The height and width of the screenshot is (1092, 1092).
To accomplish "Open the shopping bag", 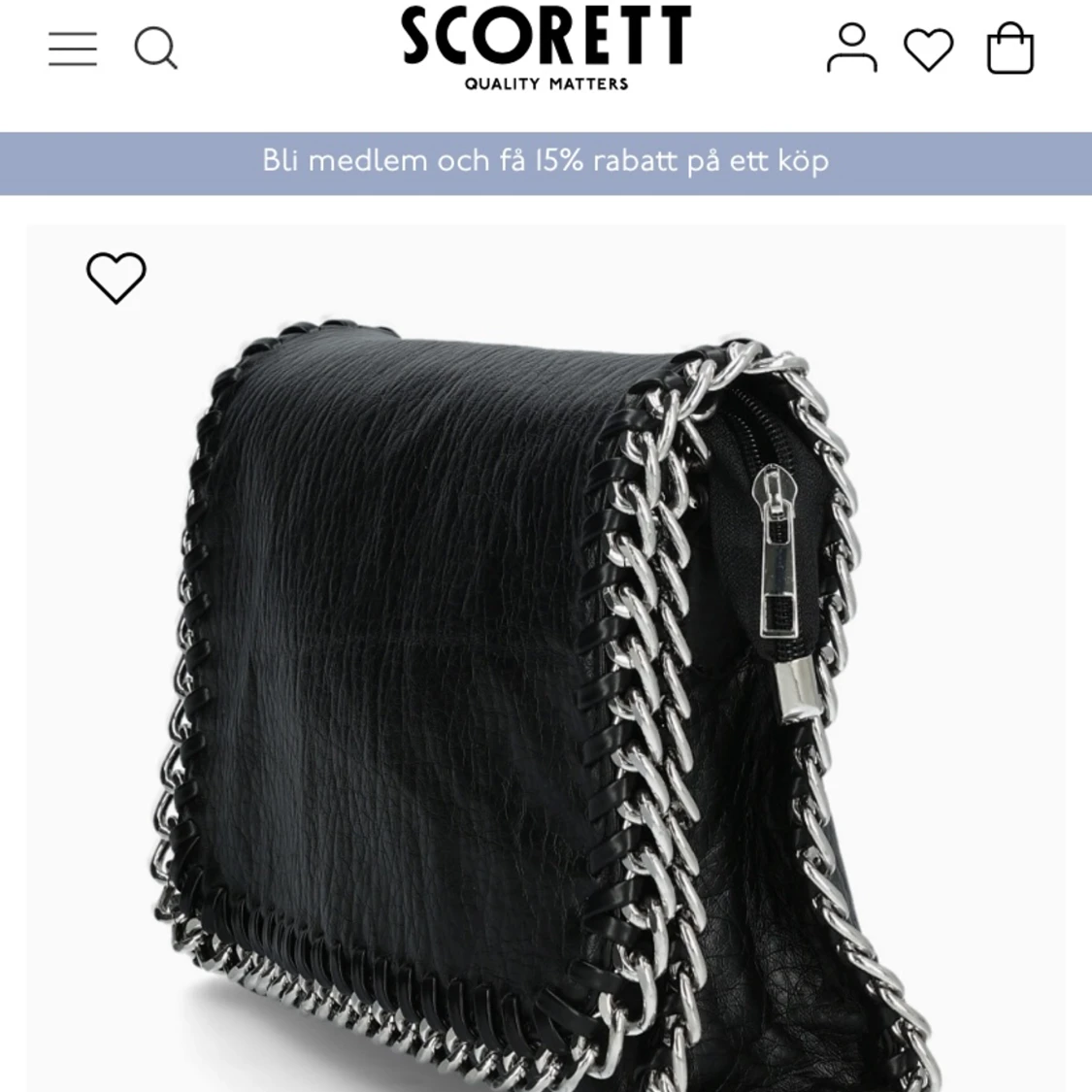I will [x=1009, y=49].
